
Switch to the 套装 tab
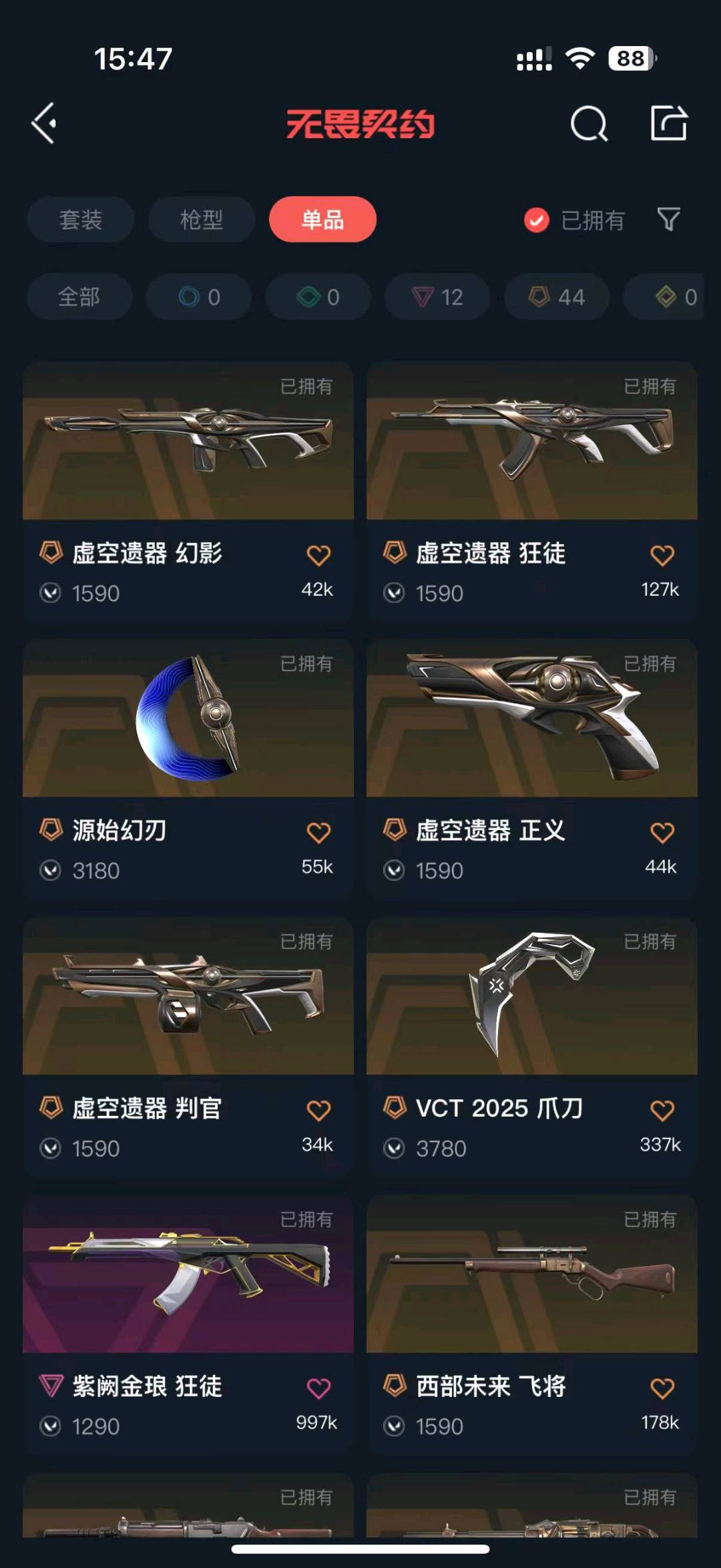[80, 219]
